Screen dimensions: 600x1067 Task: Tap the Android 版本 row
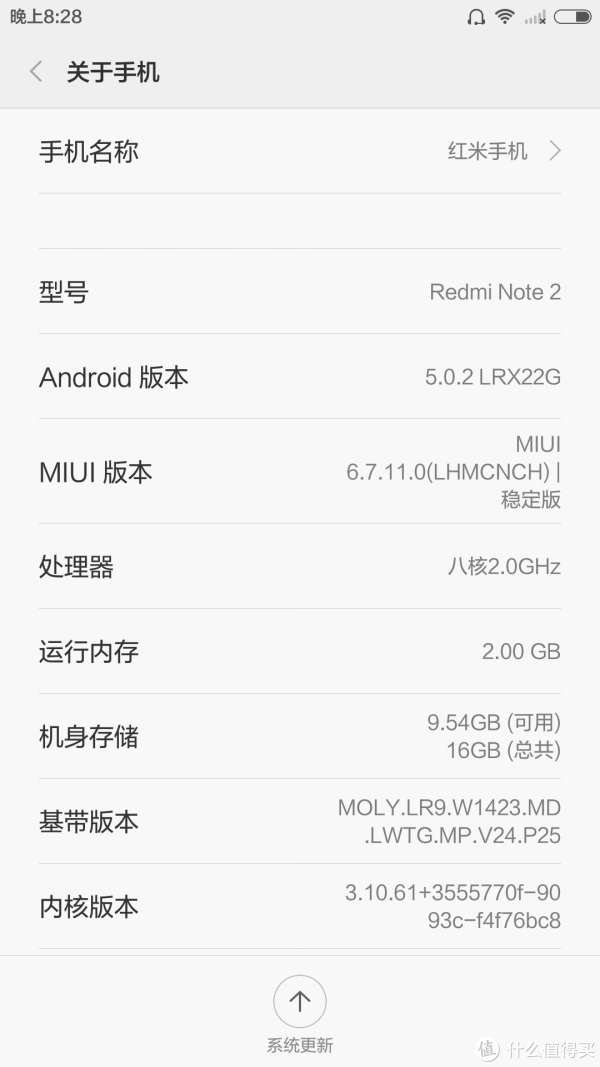click(x=300, y=376)
